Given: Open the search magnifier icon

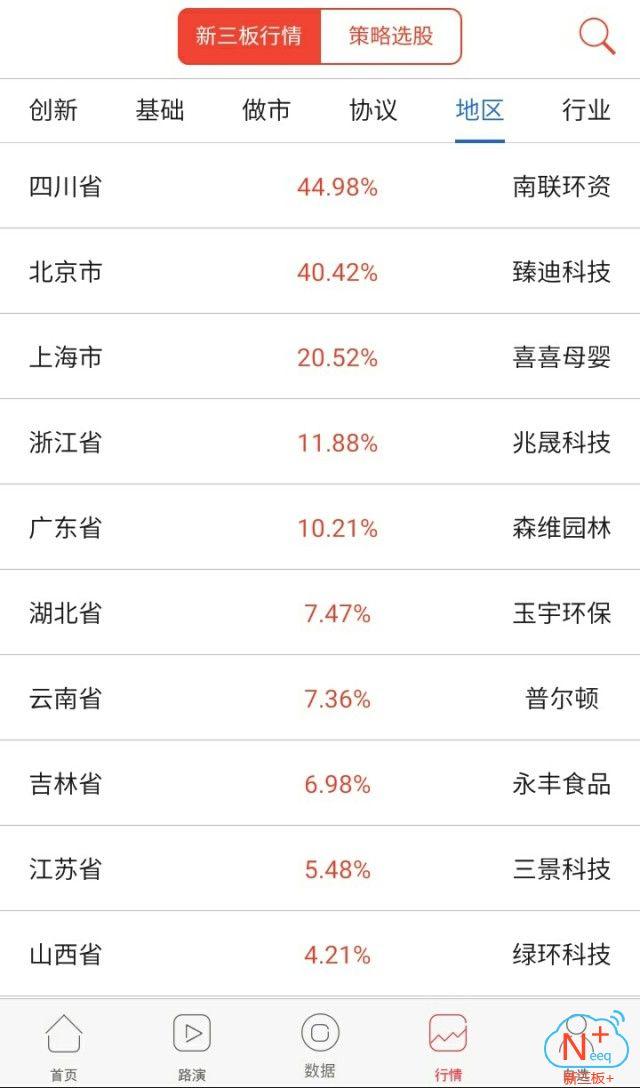Looking at the screenshot, I should click(x=597, y=37).
